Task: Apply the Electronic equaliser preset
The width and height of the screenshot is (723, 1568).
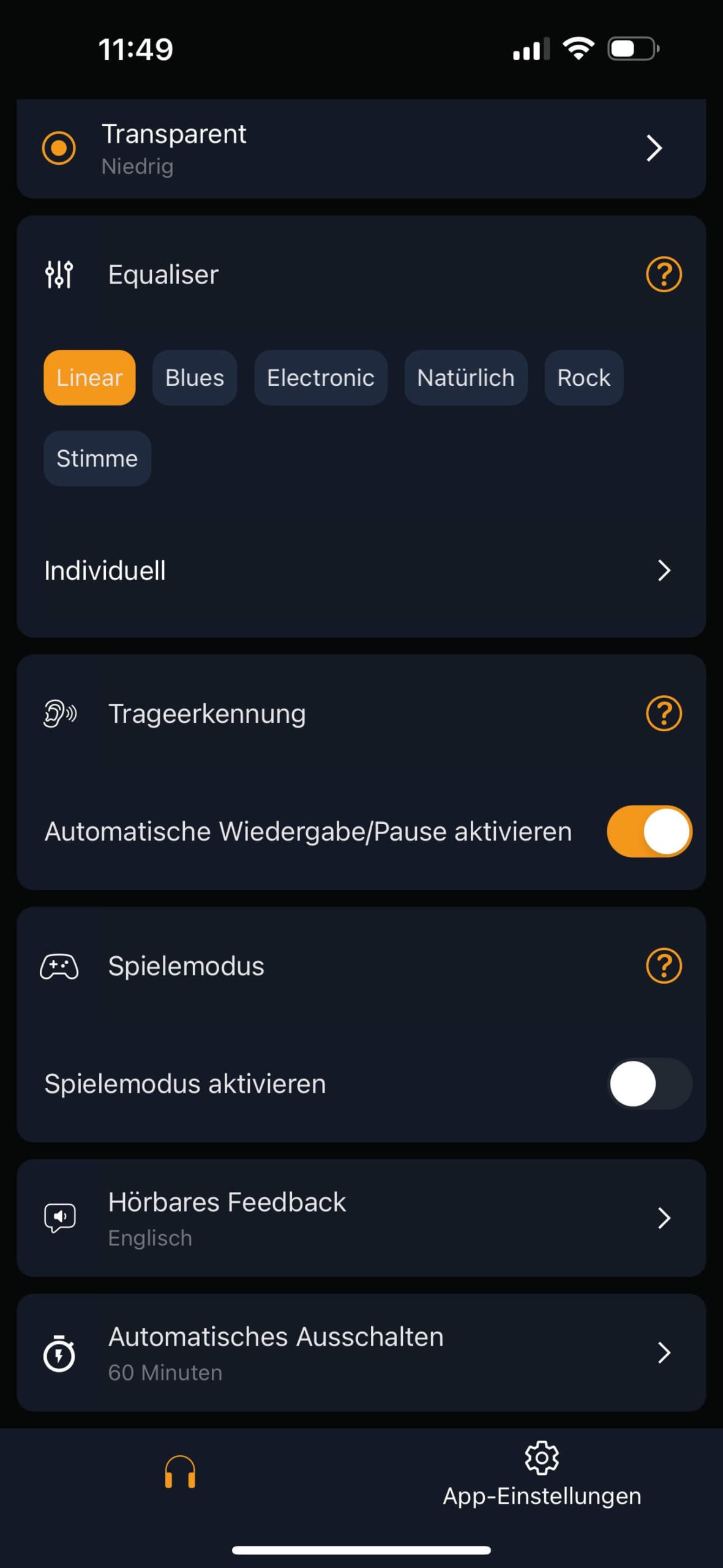Action: click(320, 377)
